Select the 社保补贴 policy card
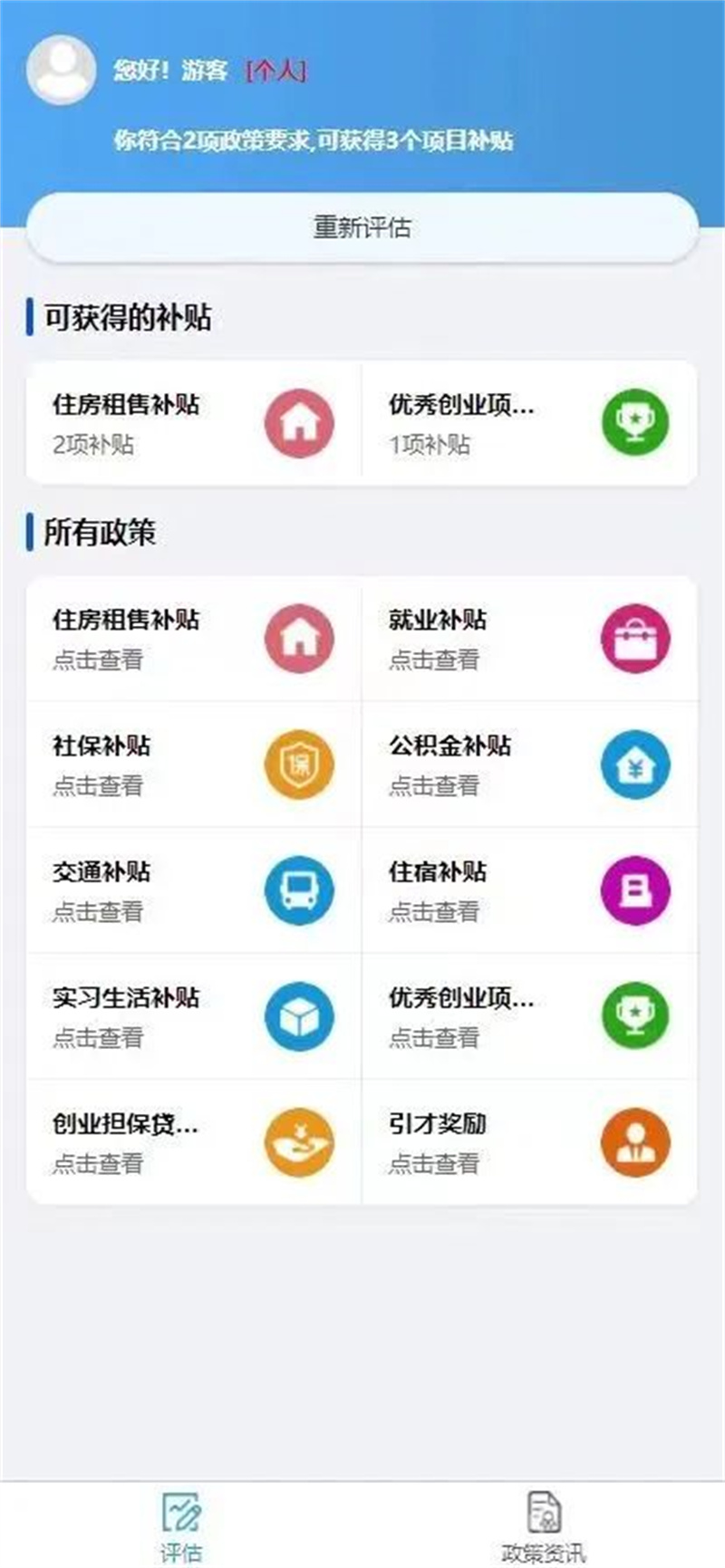This screenshot has width=725, height=1568. pyautogui.click(x=193, y=764)
